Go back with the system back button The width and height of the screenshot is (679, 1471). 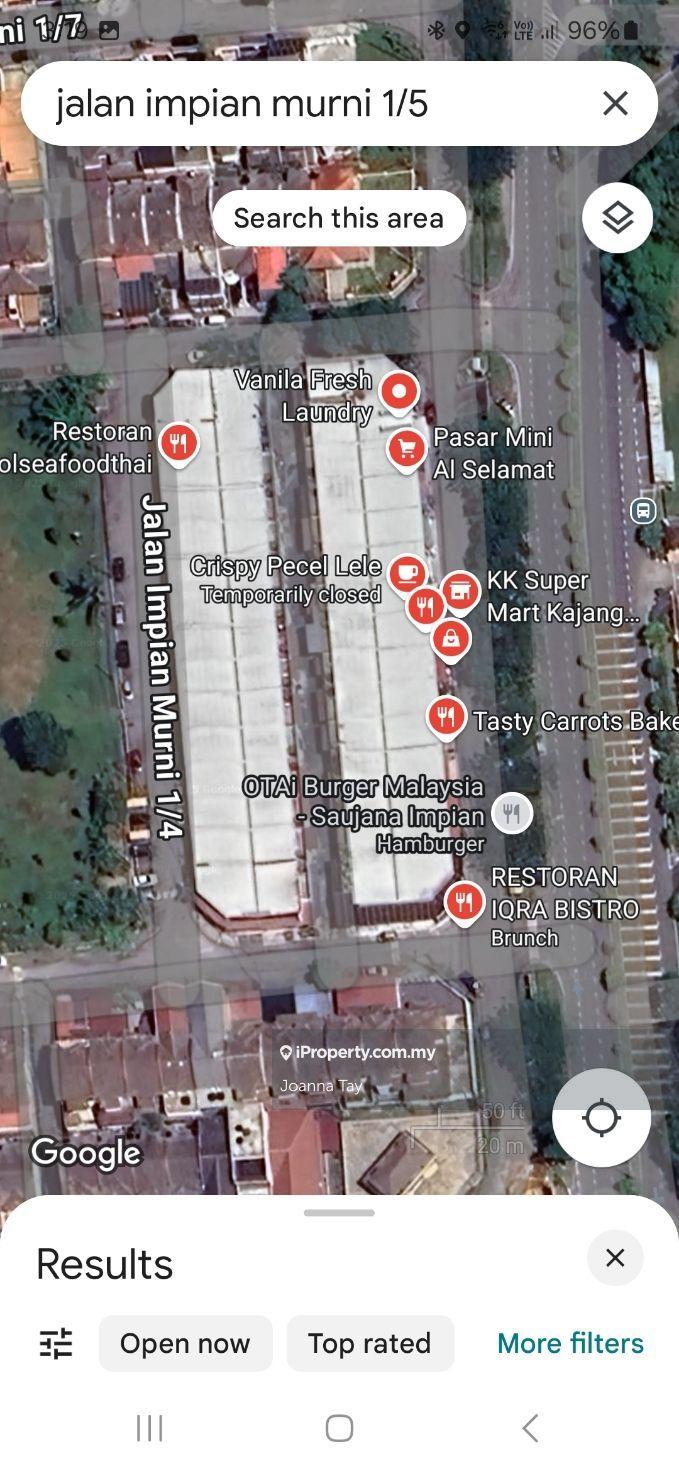(x=530, y=1428)
